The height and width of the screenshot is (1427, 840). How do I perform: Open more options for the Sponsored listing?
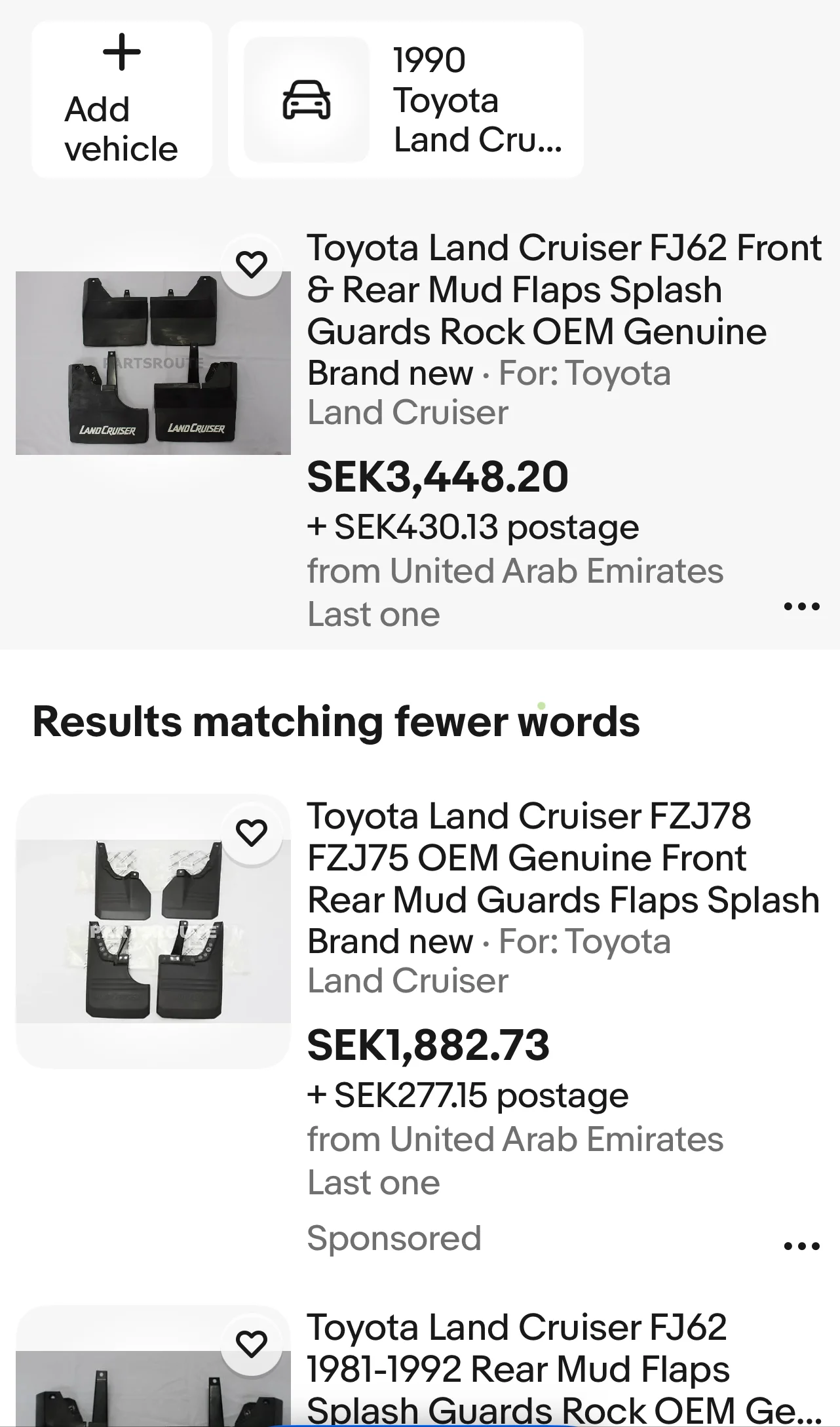pos(801,1246)
